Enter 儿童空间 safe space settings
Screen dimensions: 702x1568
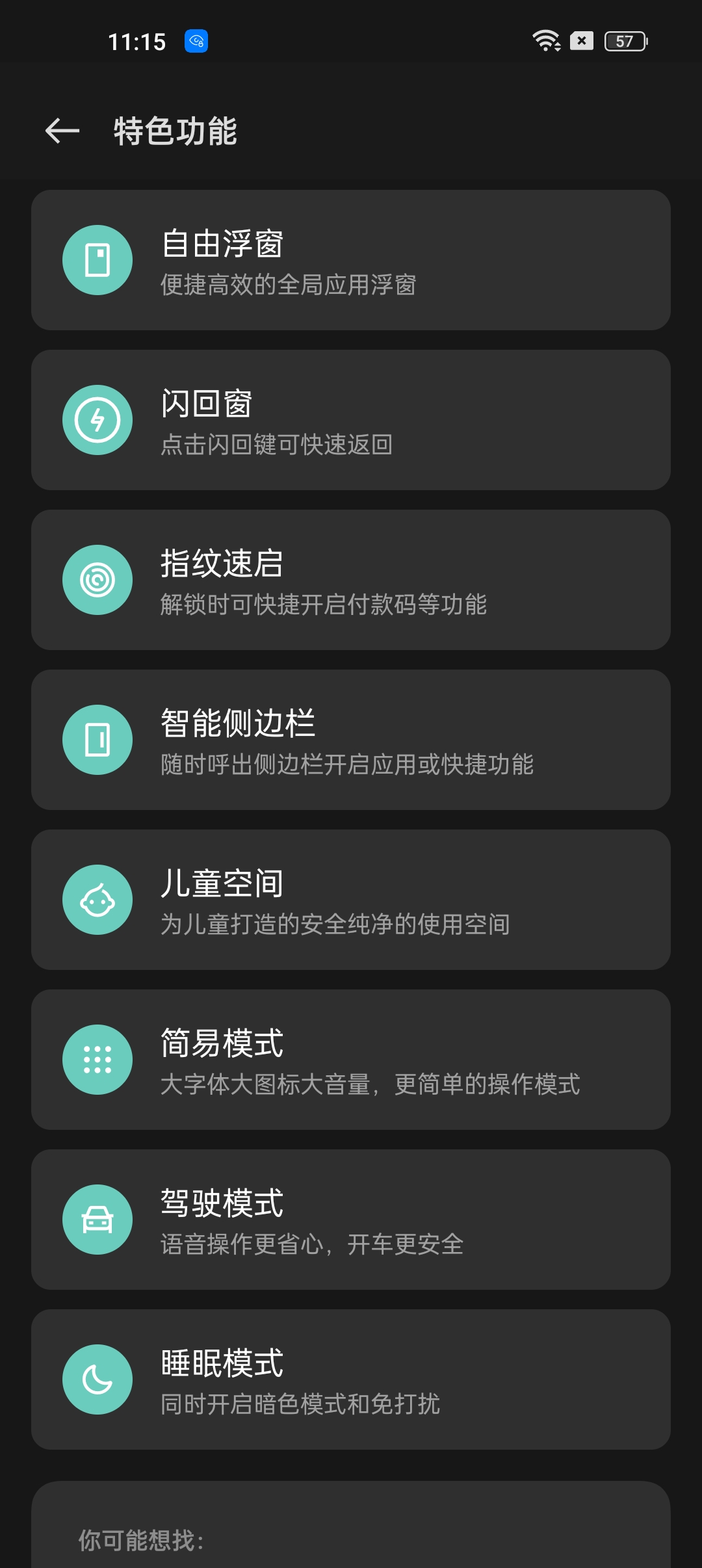[351, 899]
